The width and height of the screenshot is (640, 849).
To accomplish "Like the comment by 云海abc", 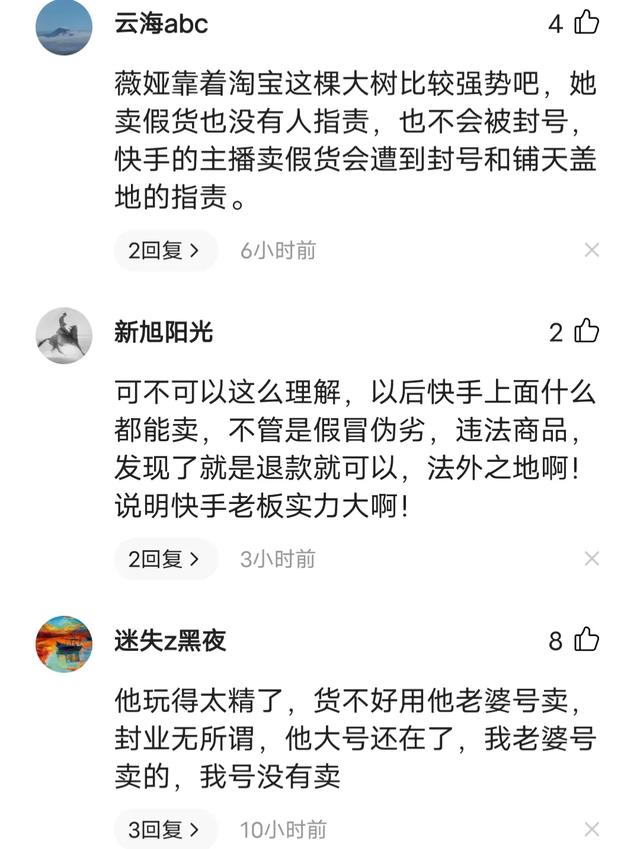I will click(x=586, y=24).
